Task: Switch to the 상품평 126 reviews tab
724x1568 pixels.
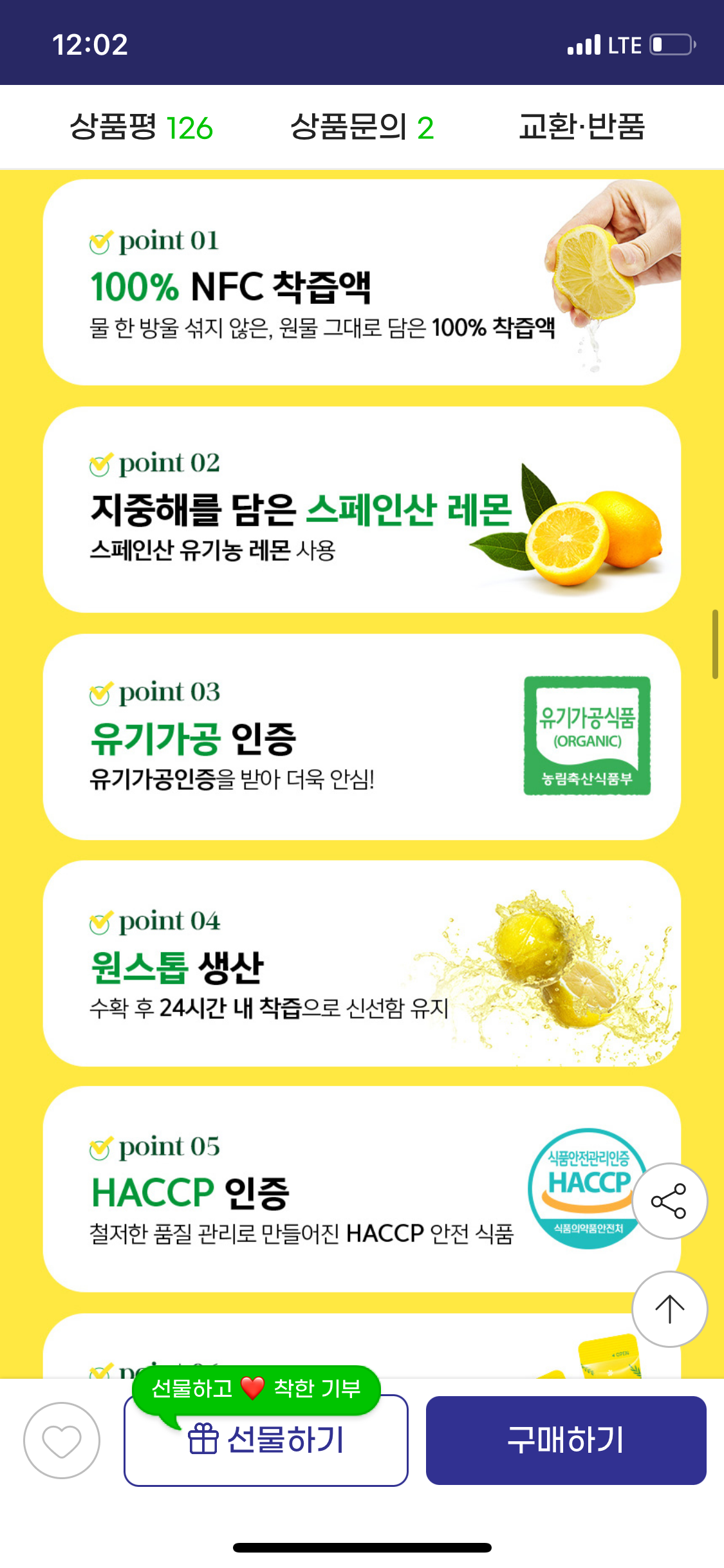Action: pos(141,127)
